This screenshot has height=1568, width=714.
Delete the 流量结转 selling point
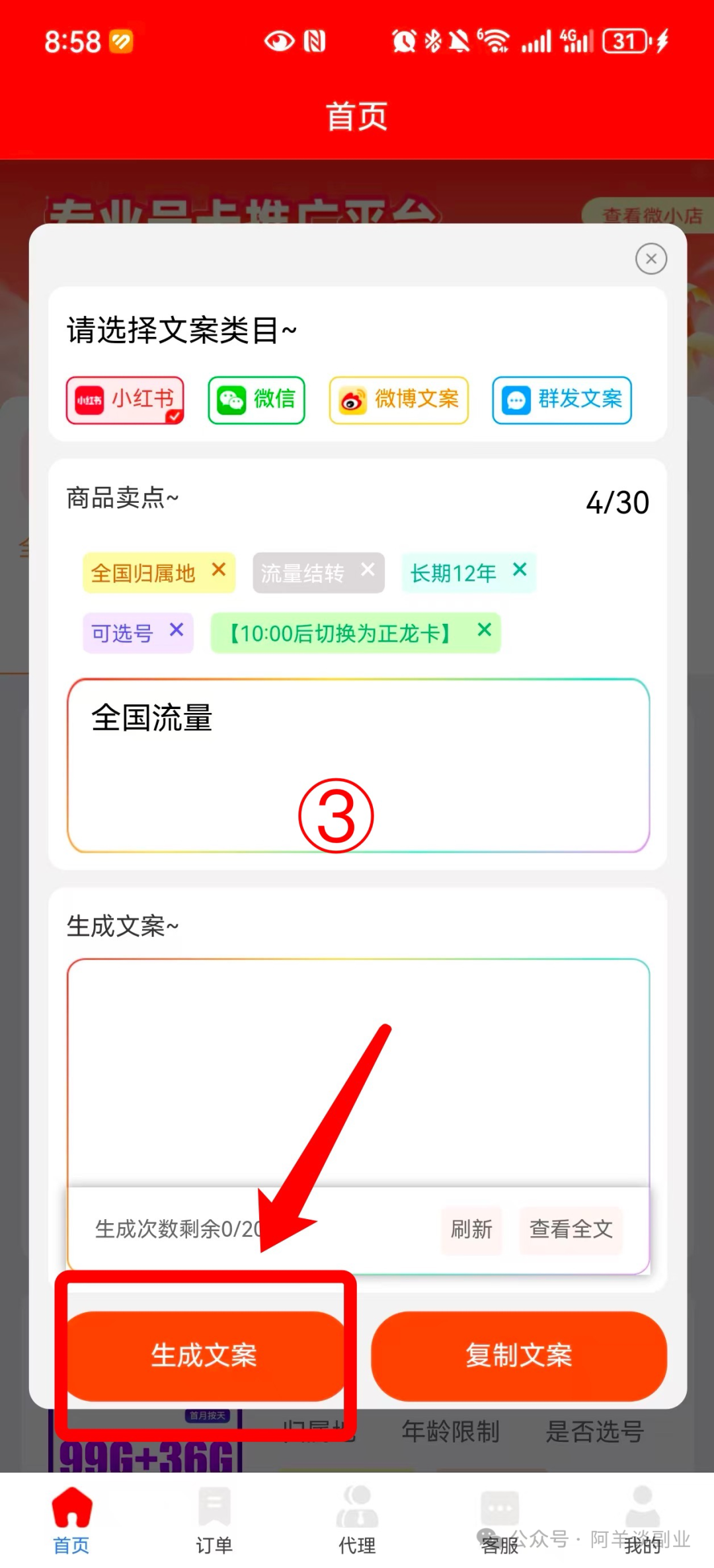(368, 569)
